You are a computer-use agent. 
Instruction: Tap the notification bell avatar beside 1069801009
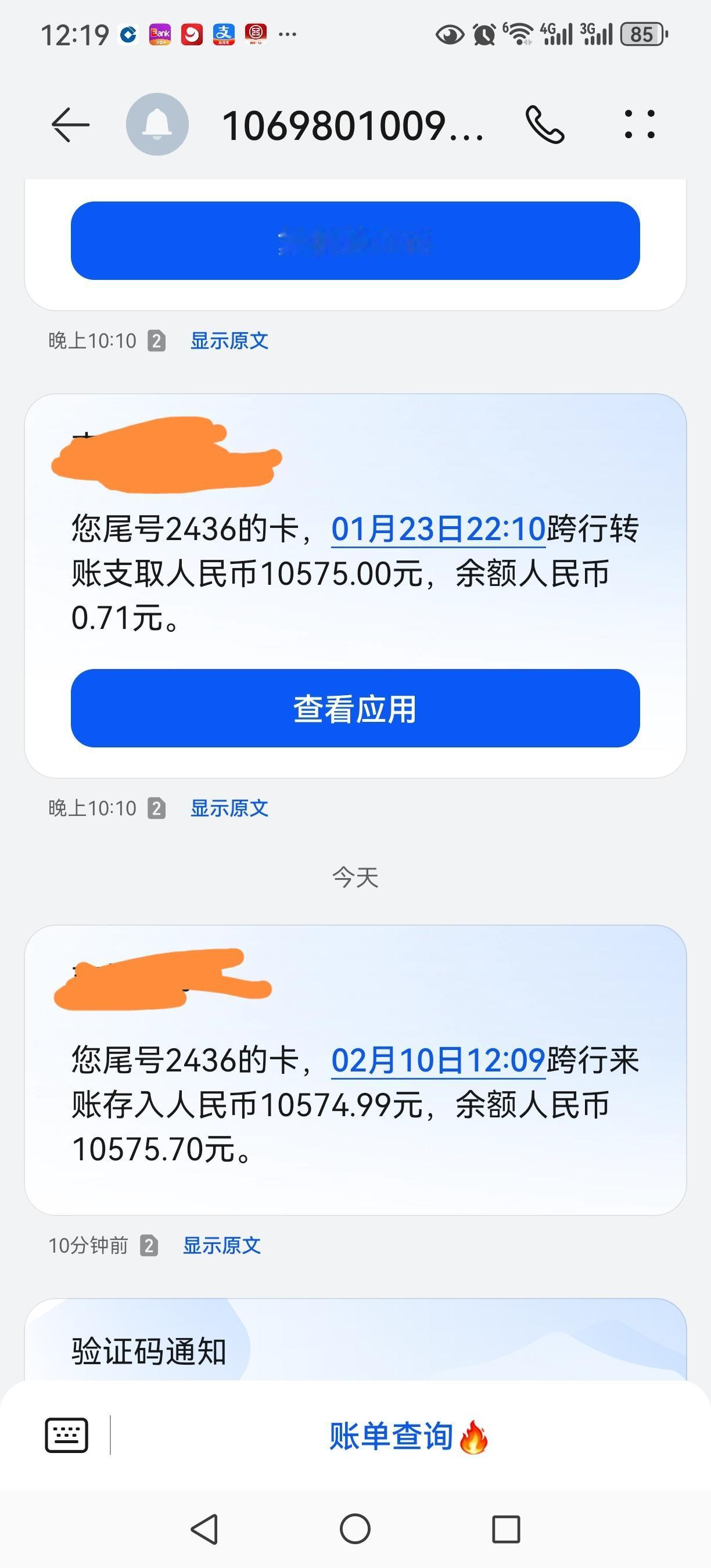point(157,126)
